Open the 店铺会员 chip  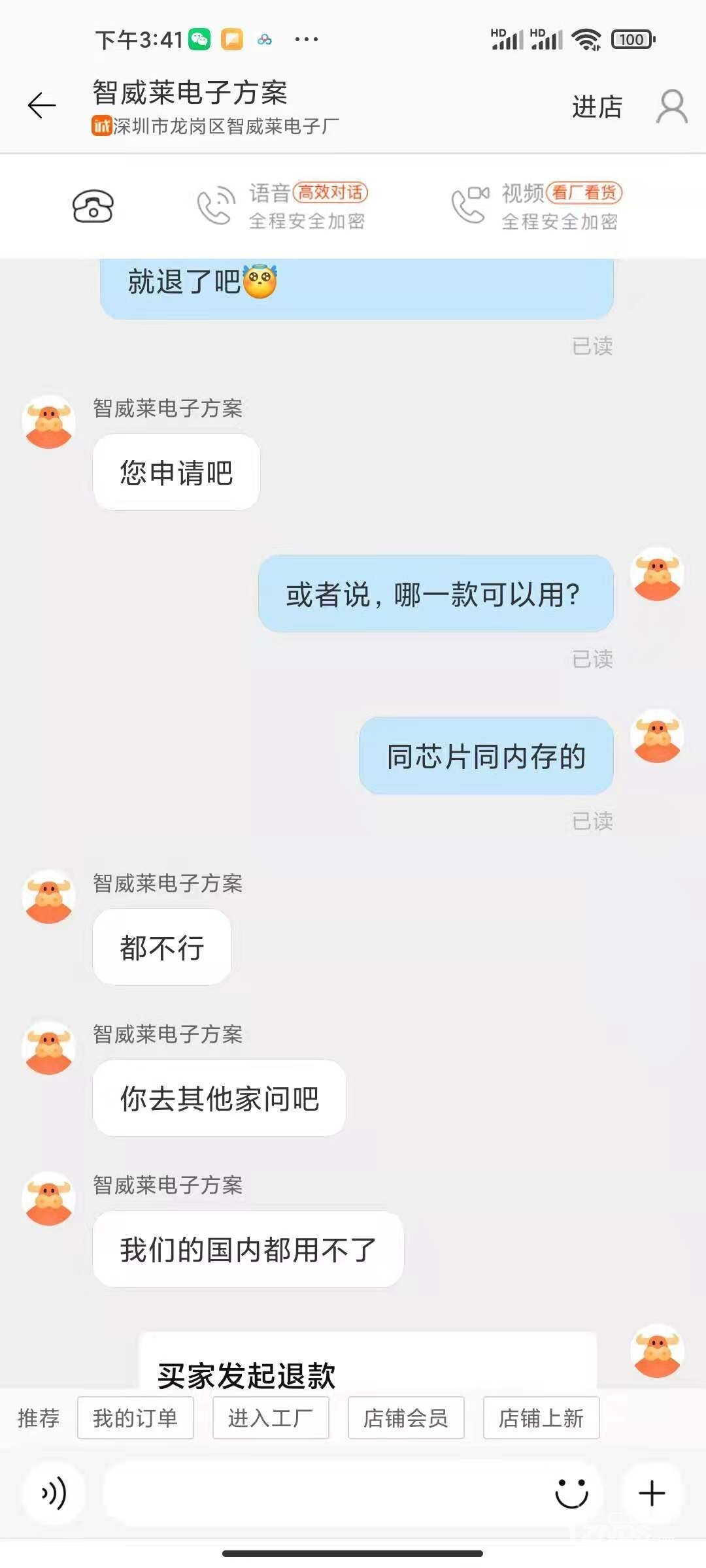(x=406, y=1418)
